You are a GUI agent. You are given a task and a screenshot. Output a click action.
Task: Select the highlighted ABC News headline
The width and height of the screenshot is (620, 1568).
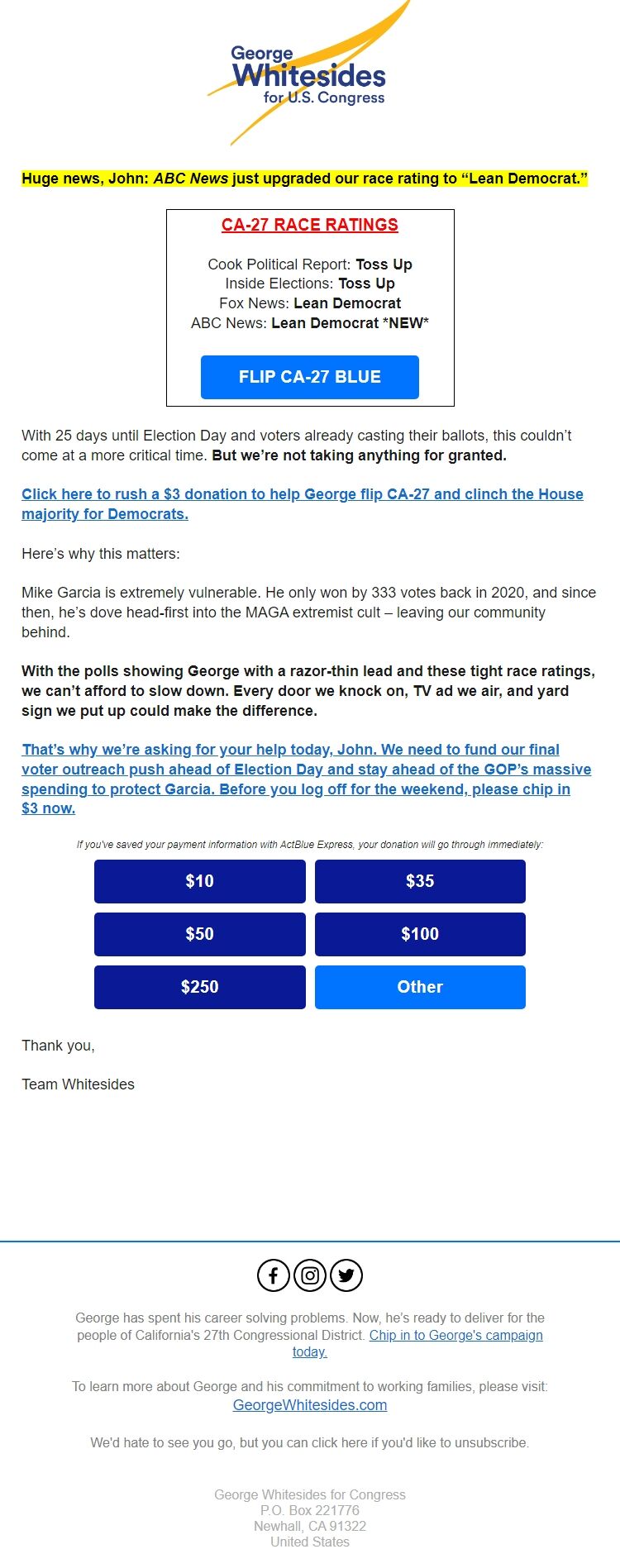(x=309, y=178)
